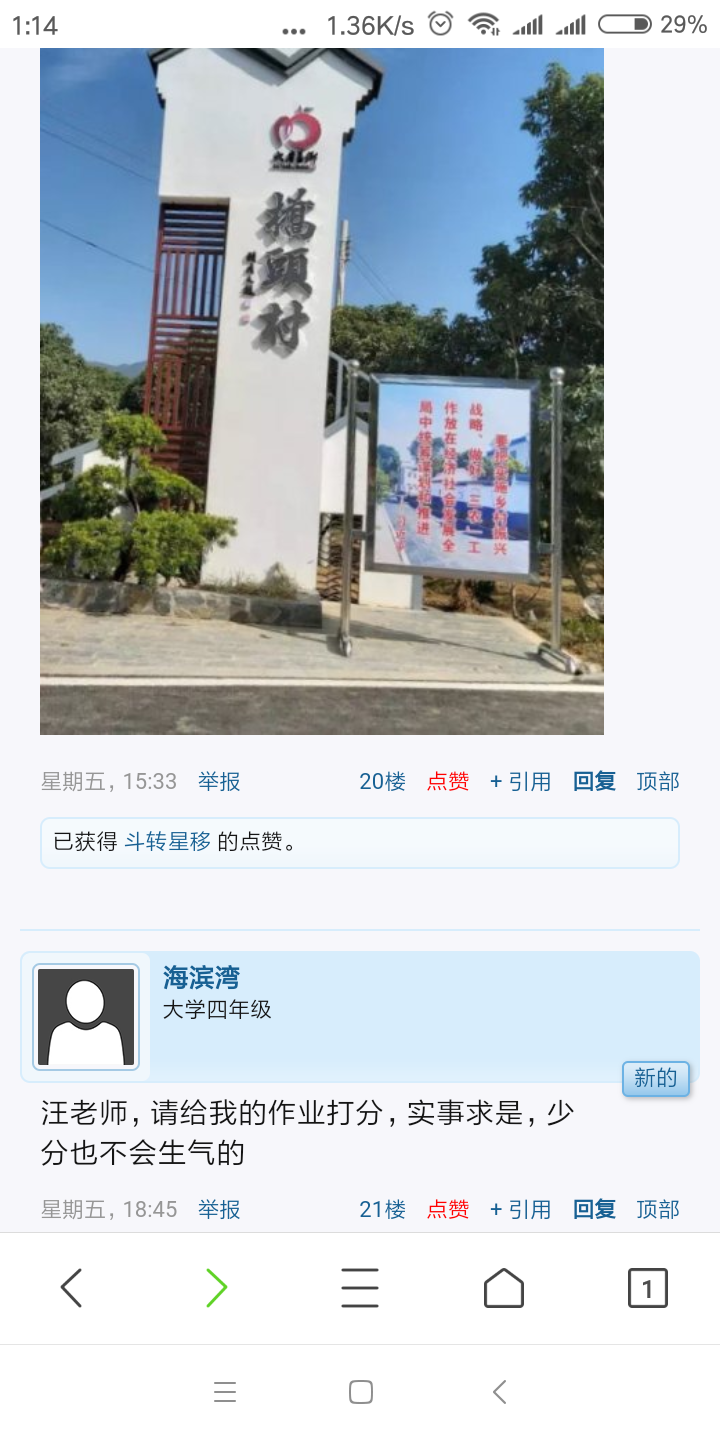
Task: Open the browser tab switcher
Action: click(x=647, y=1288)
